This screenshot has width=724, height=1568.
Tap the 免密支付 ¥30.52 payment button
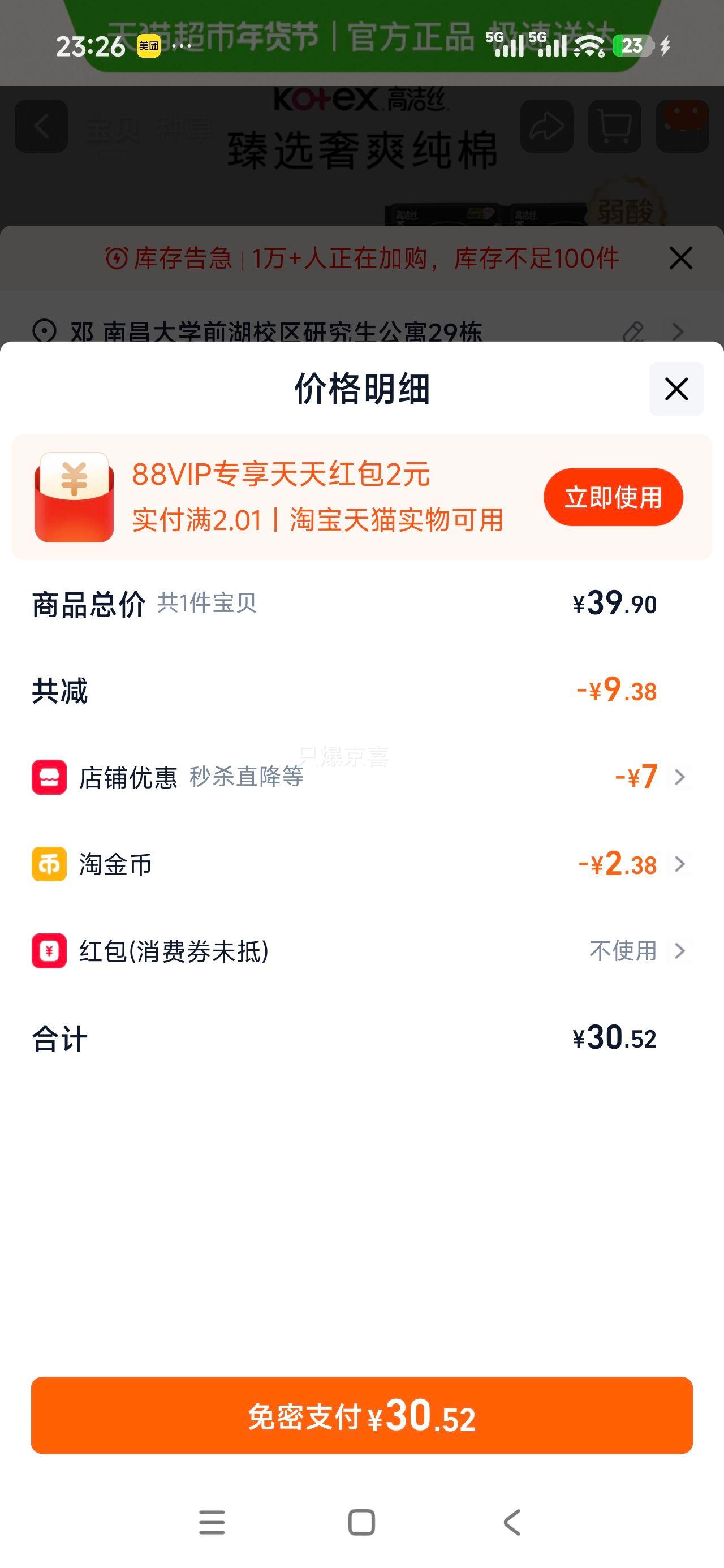click(x=361, y=1419)
